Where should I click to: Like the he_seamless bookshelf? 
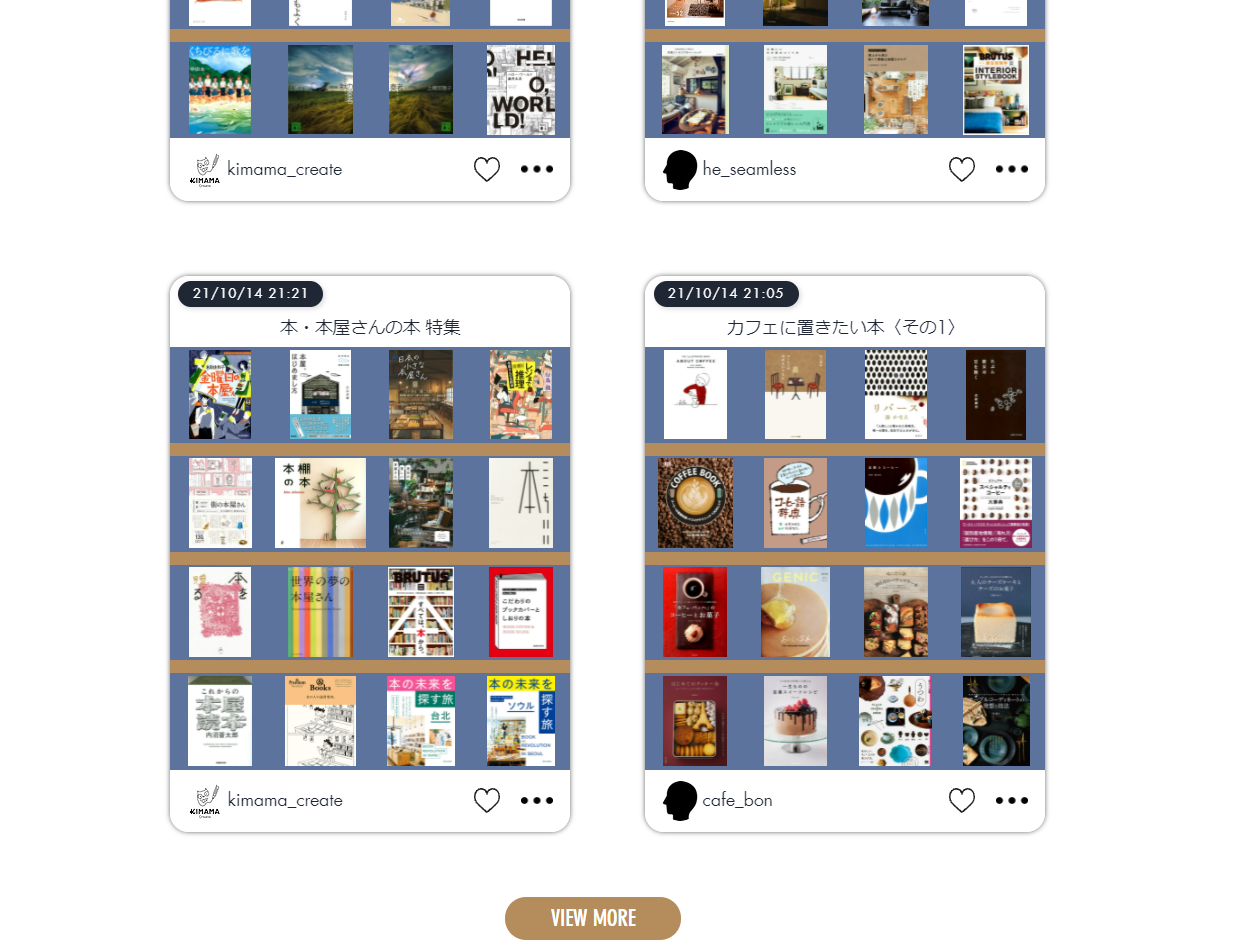[962, 169]
